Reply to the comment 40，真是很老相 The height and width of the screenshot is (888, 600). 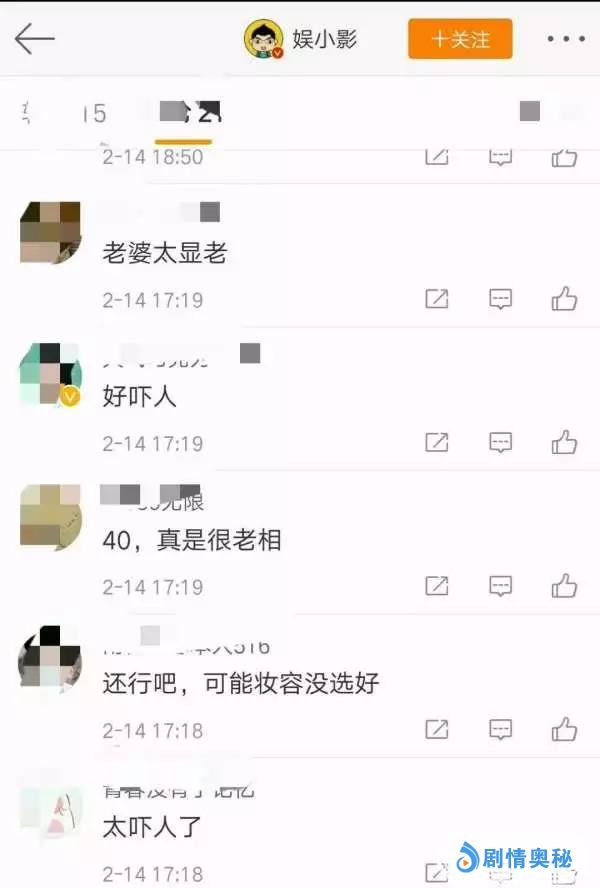pyautogui.click(x=500, y=586)
